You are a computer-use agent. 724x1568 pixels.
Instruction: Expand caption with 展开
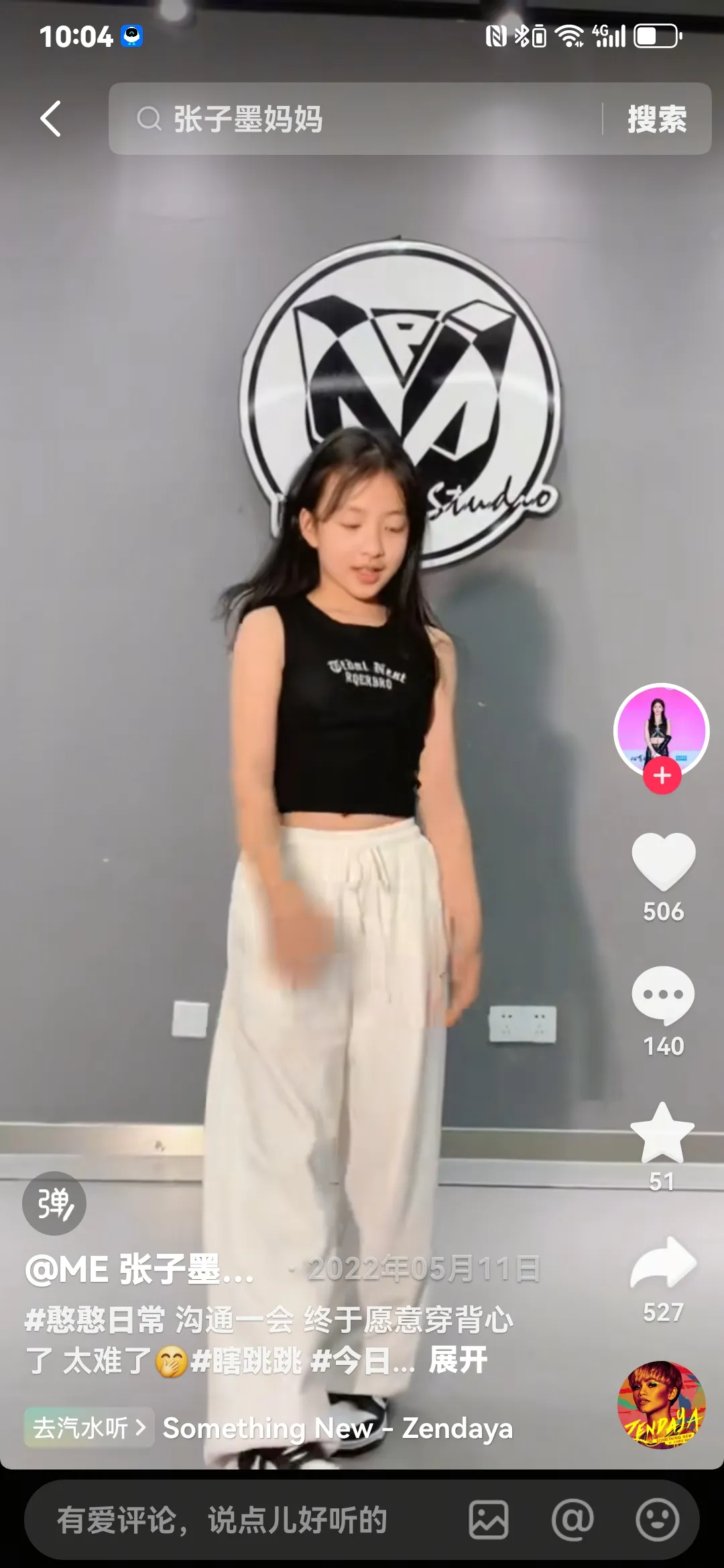(458, 1360)
